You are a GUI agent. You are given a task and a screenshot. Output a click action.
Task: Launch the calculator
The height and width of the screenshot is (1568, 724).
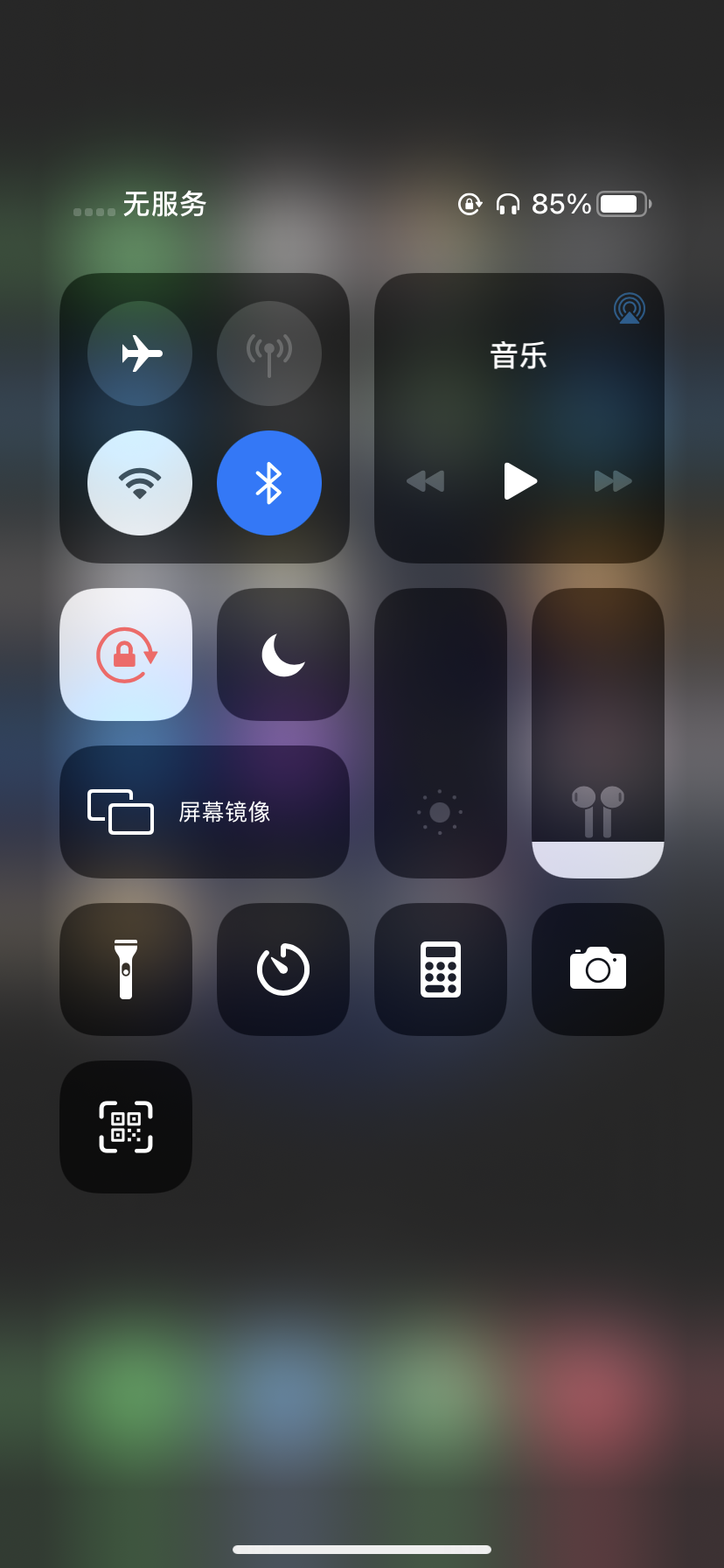441,969
